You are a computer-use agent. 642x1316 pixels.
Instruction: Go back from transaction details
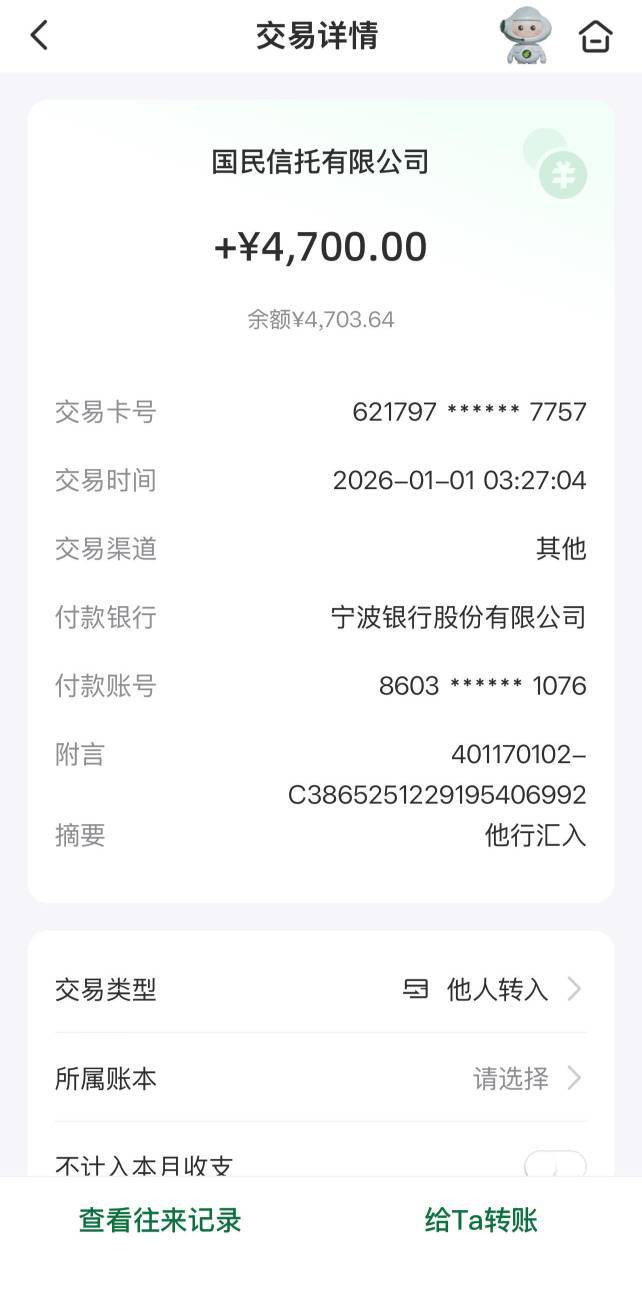(39, 36)
